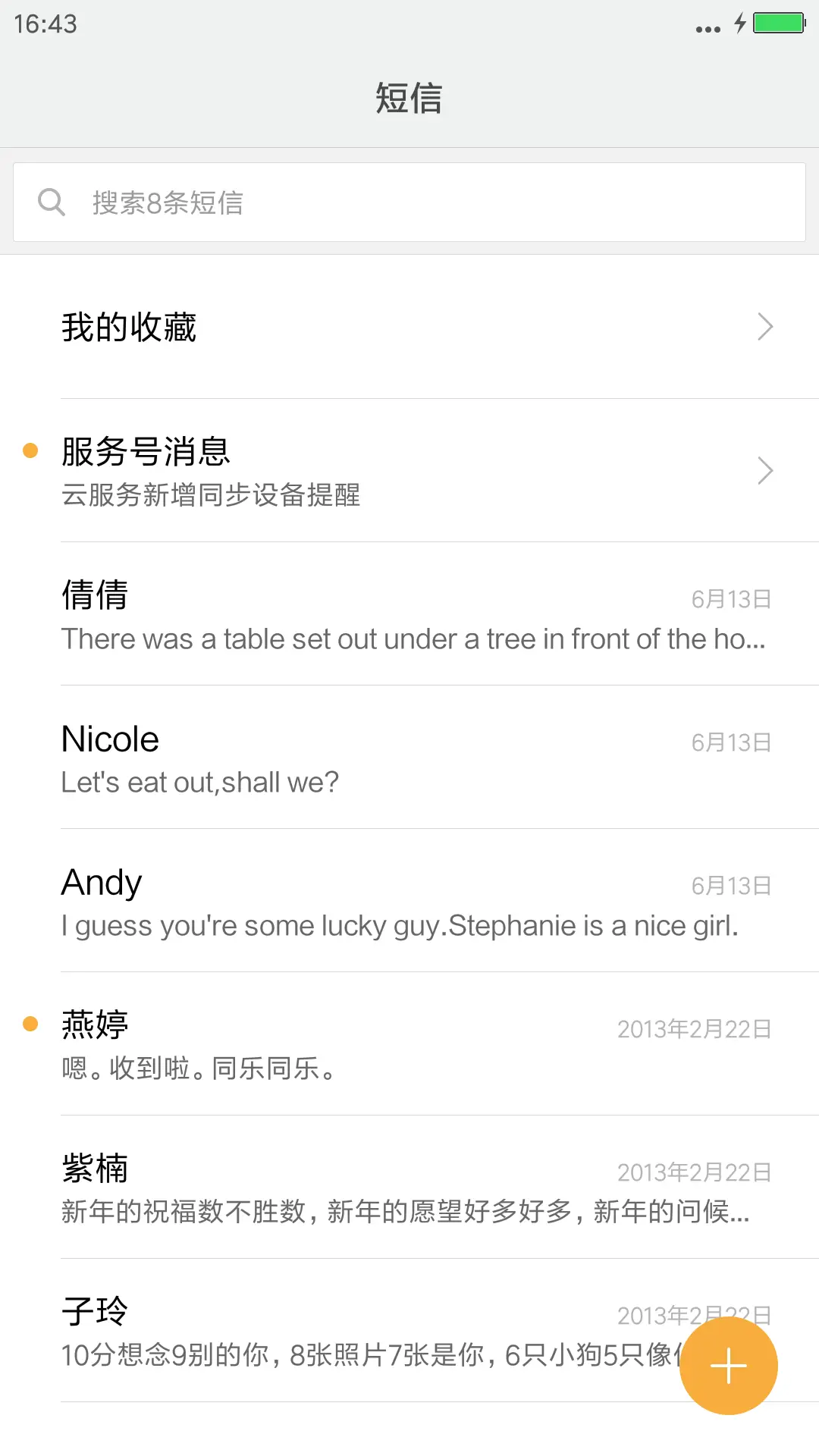Read the New Year message from 紫楠
This screenshot has height=1456, width=819.
click(x=409, y=1188)
